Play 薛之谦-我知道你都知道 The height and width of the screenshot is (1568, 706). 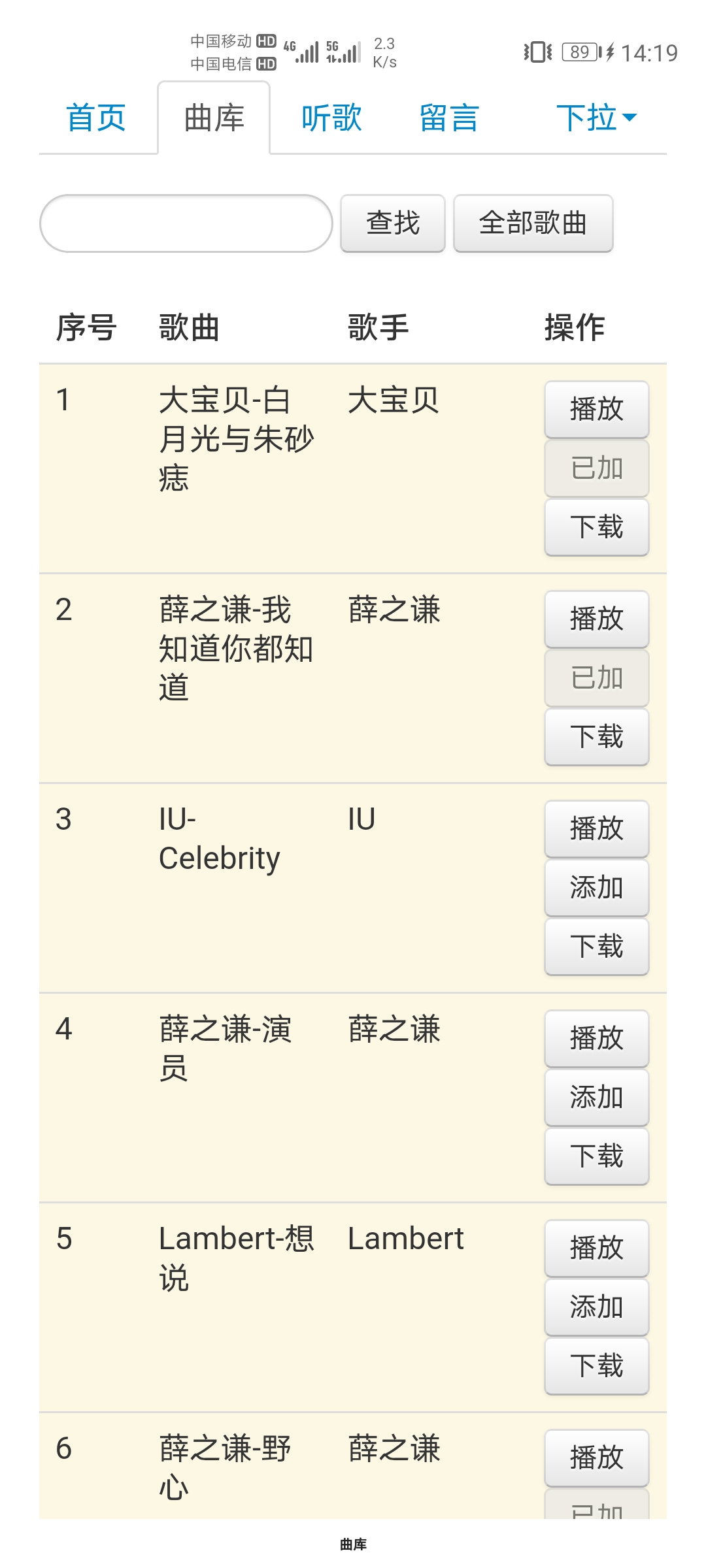pos(596,619)
